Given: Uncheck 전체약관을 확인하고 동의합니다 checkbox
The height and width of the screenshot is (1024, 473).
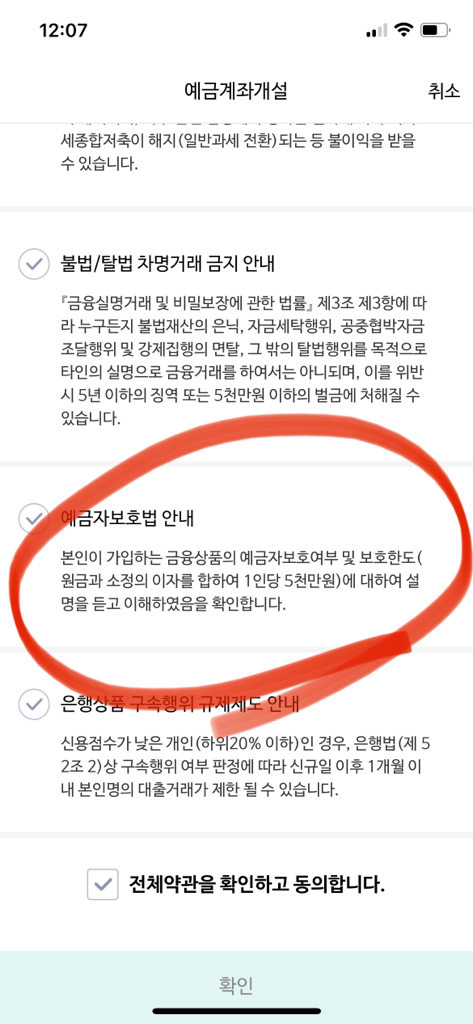Looking at the screenshot, I should 103,884.
